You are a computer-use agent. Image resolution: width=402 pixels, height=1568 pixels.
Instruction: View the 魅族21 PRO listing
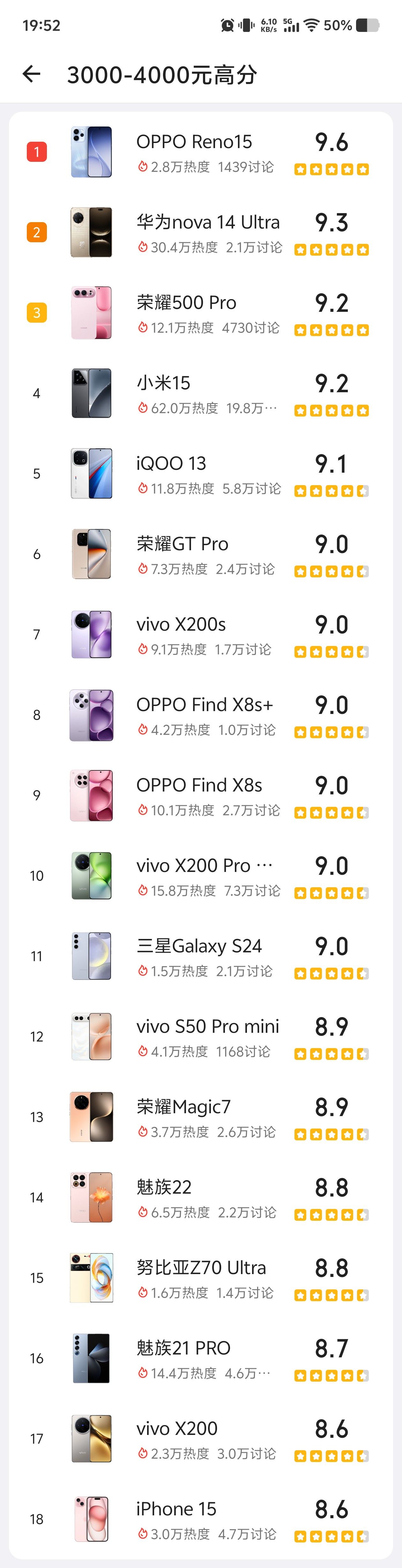coord(201,1357)
